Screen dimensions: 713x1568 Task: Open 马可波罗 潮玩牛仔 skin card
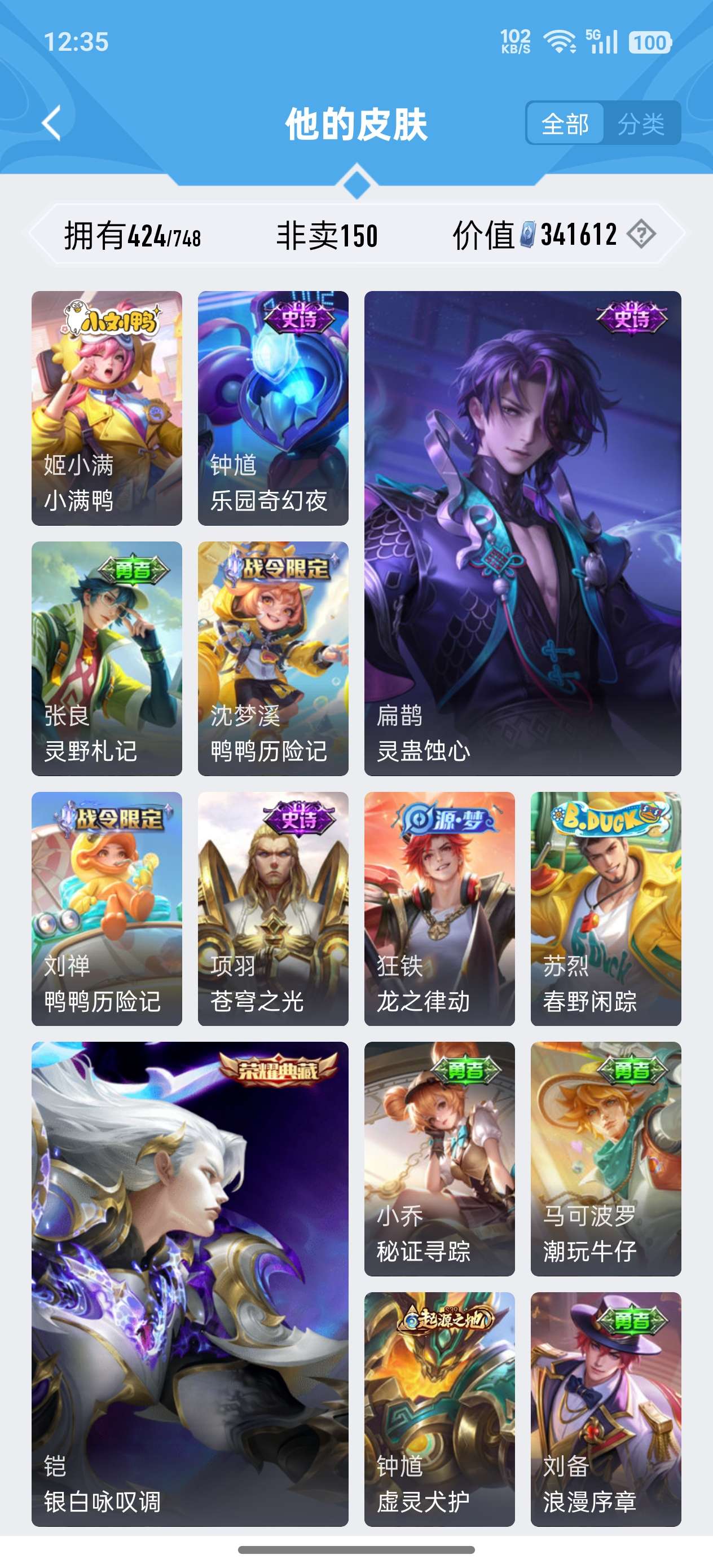coord(605,1159)
